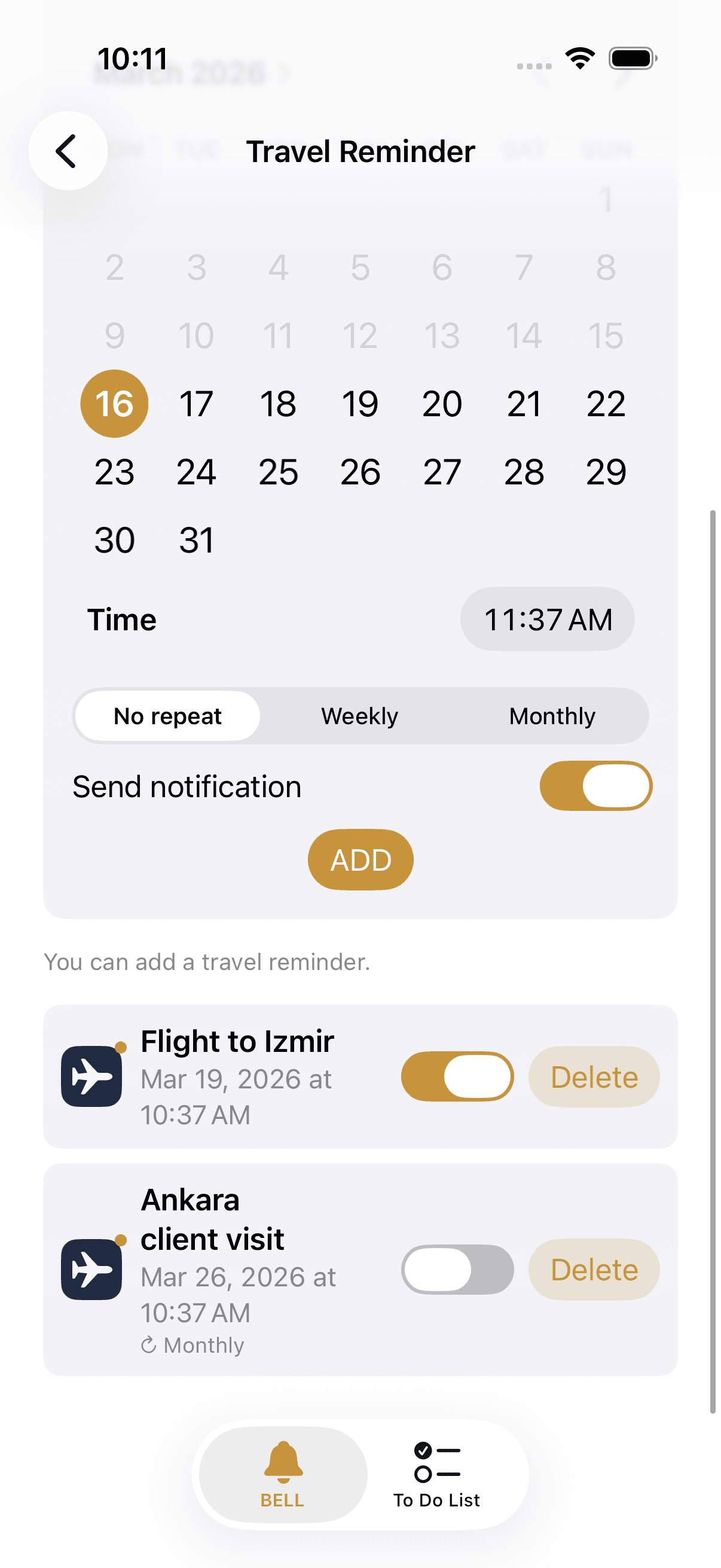Turn off Send notification switch
The image size is (721, 1568).
point(595,786)
